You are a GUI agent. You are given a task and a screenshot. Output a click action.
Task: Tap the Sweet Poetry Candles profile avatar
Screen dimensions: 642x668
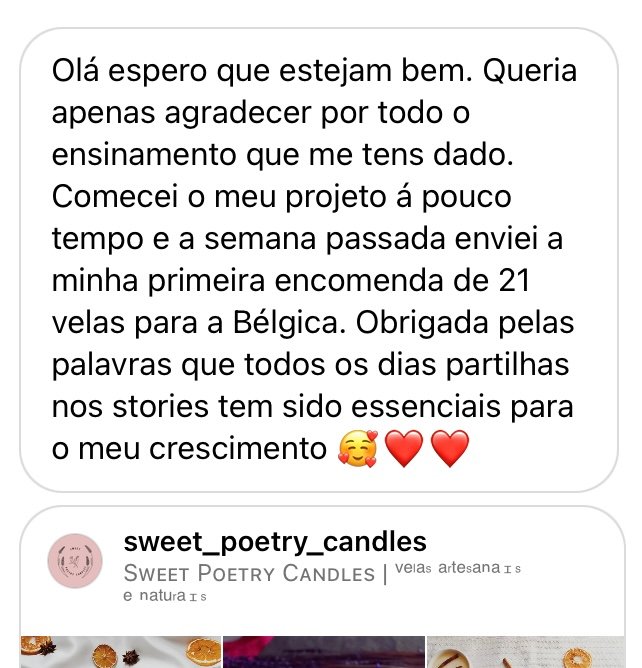75,561
